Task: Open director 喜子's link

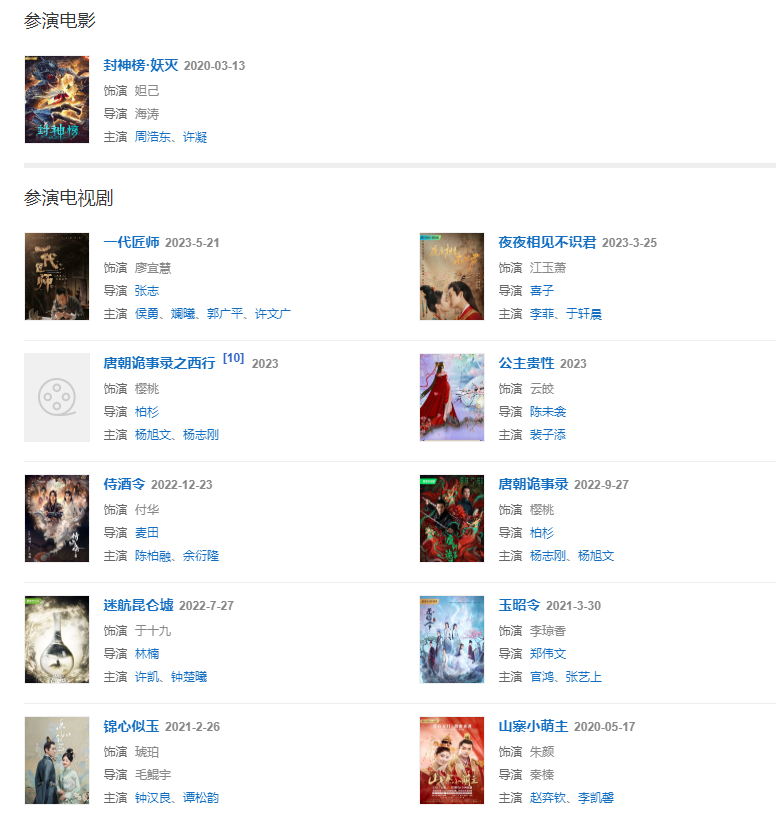Action: pyautogui.click(x=542, y=291)
